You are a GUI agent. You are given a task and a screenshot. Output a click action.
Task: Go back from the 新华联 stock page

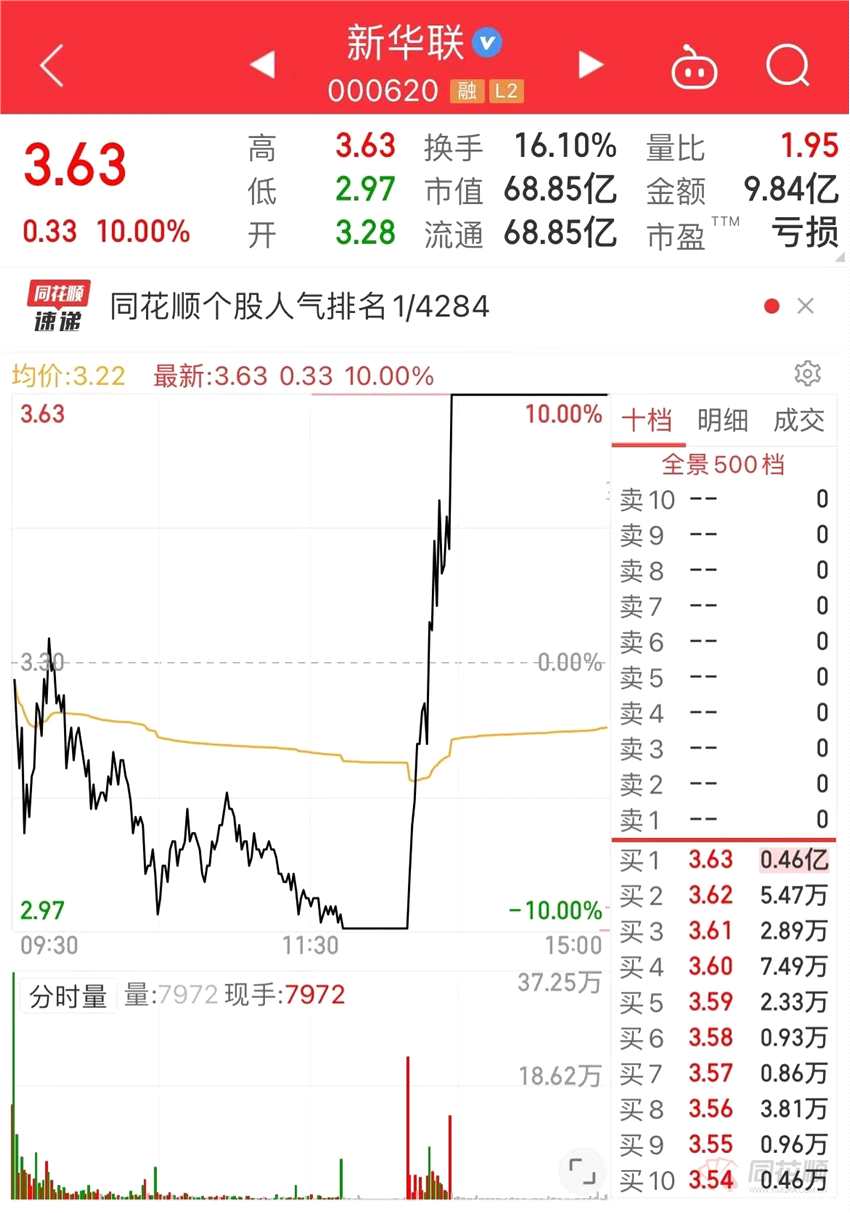click(x=52, y=66)
